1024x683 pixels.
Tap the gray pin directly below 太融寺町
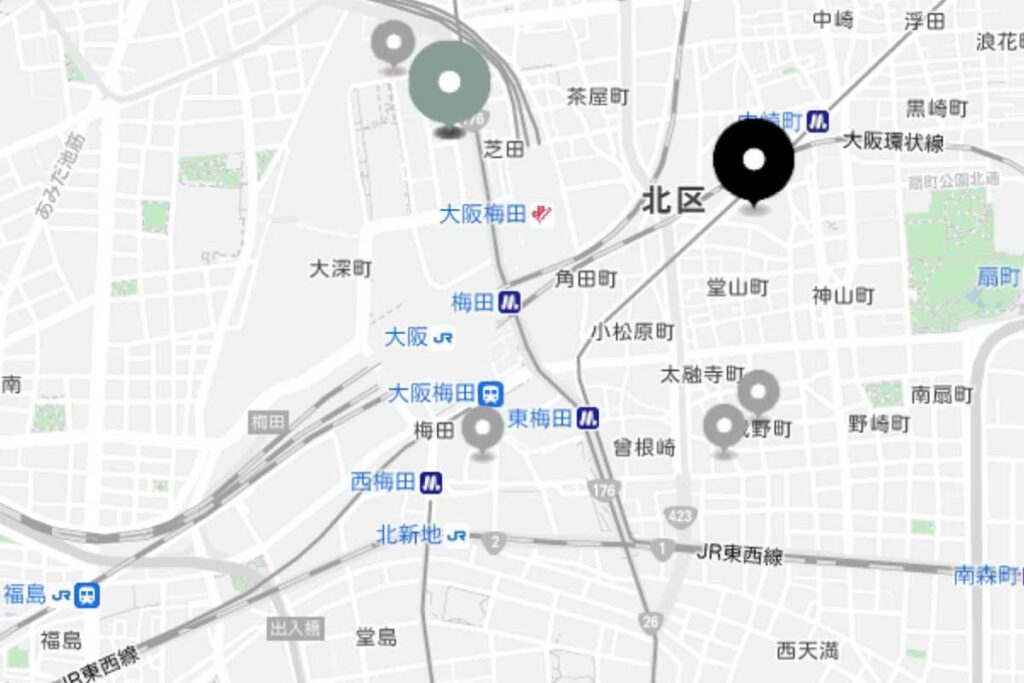[x=759, y=391]
